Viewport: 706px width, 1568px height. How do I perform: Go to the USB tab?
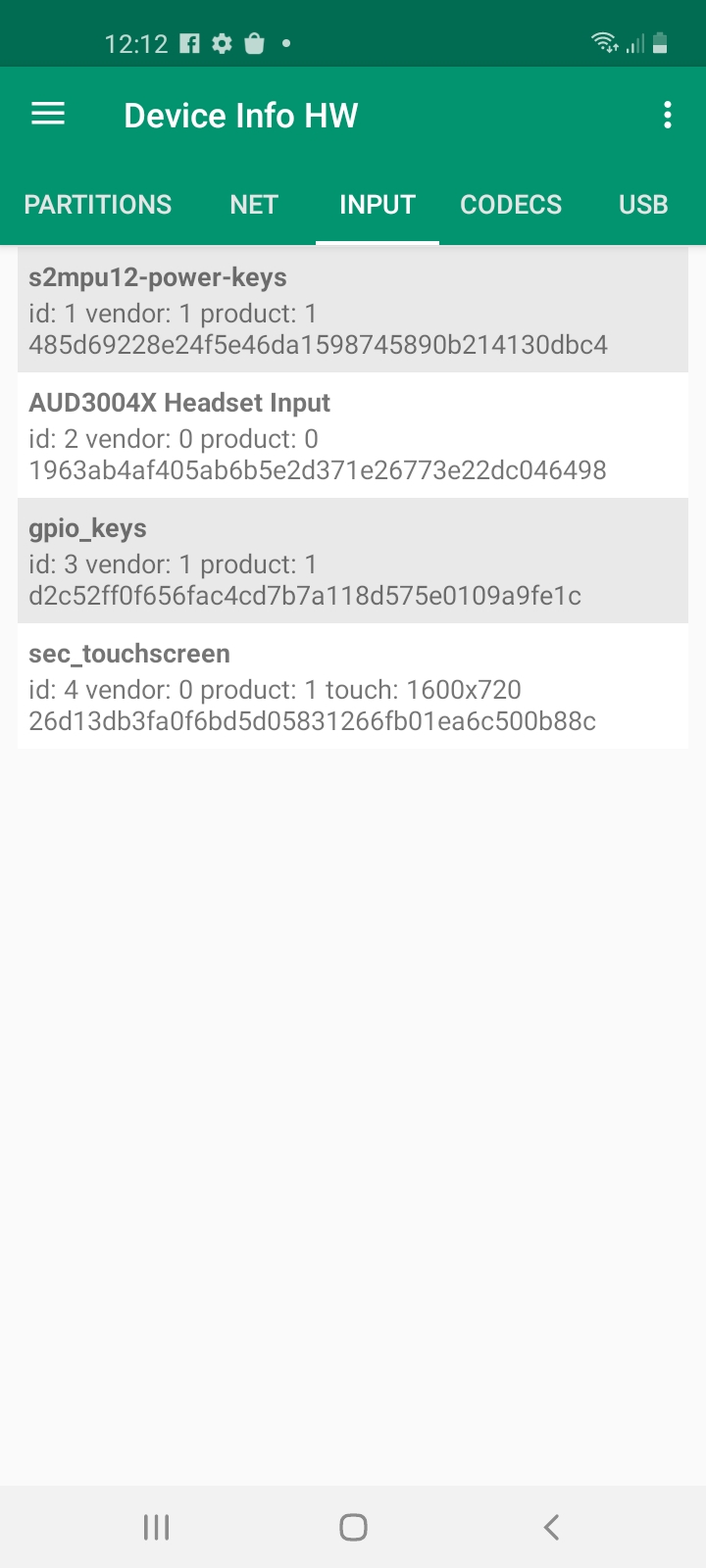pyautogui.click(x=643, y=205)
